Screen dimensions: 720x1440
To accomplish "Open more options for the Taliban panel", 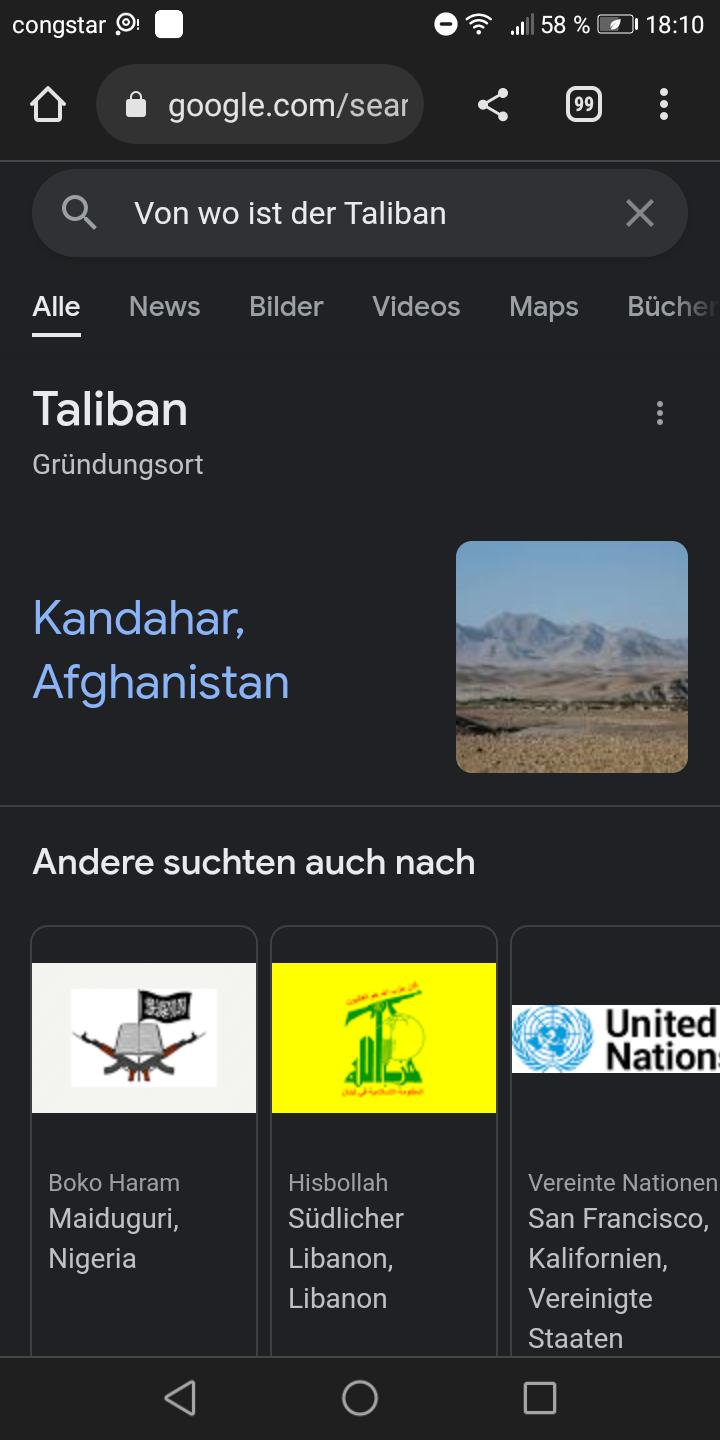I will [659, 413].
